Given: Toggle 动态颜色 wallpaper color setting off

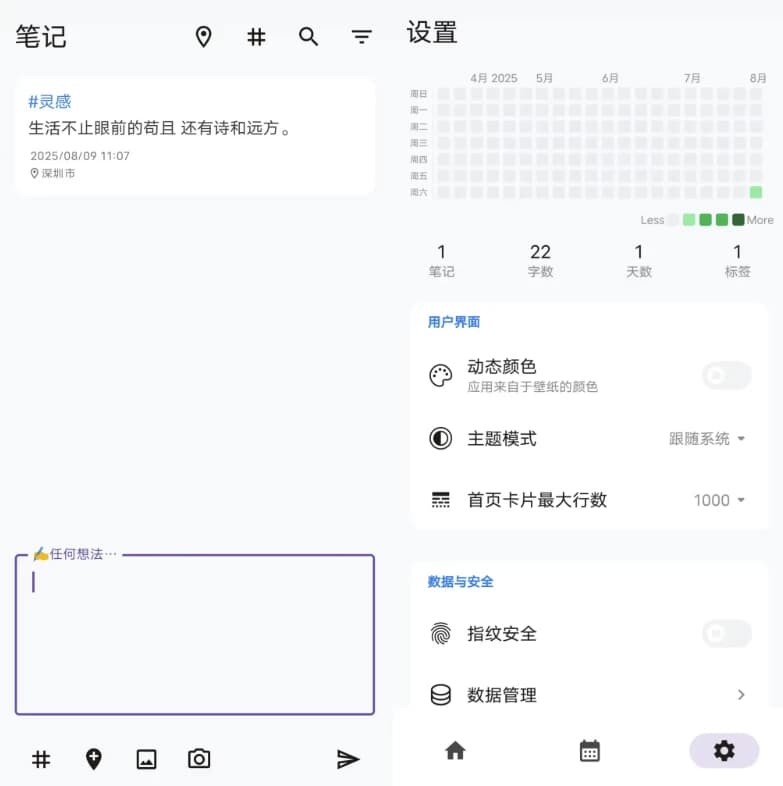Looking at the screenshot, I should (x=726, y=375).
